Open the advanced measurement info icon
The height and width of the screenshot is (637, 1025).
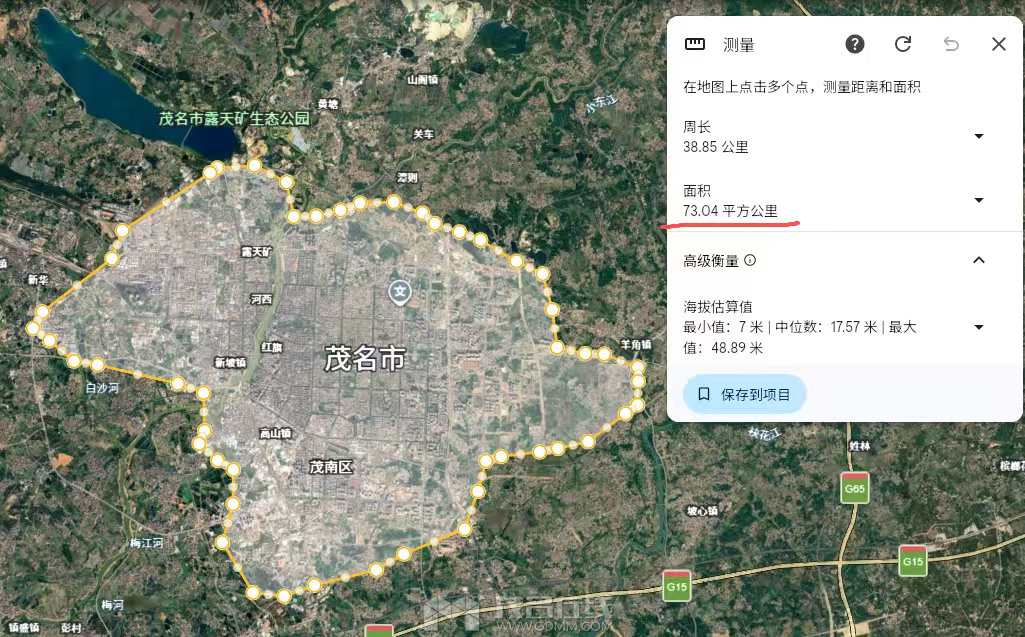click(x=750, y=260)
